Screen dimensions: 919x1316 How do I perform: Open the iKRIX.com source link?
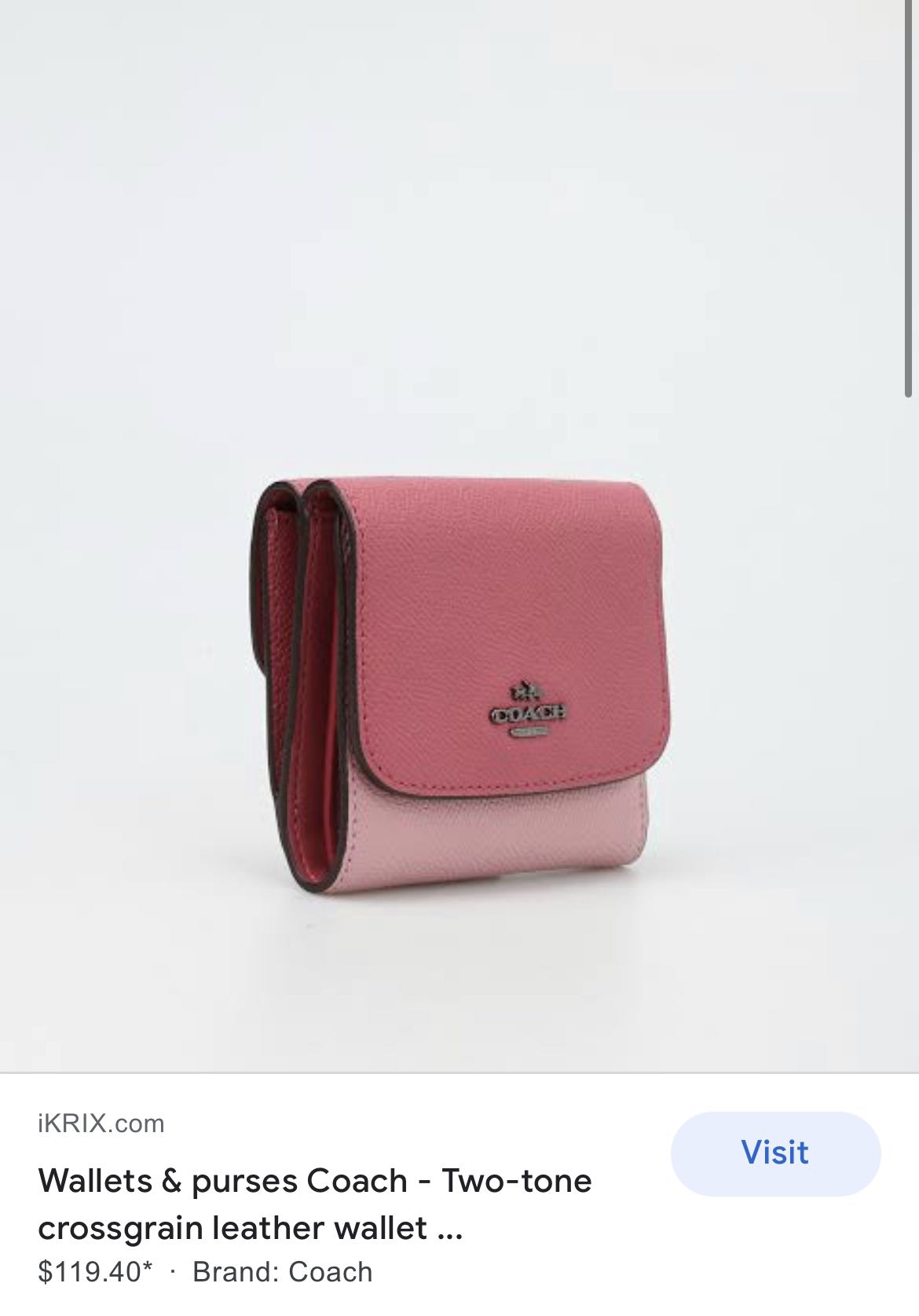101,1124
